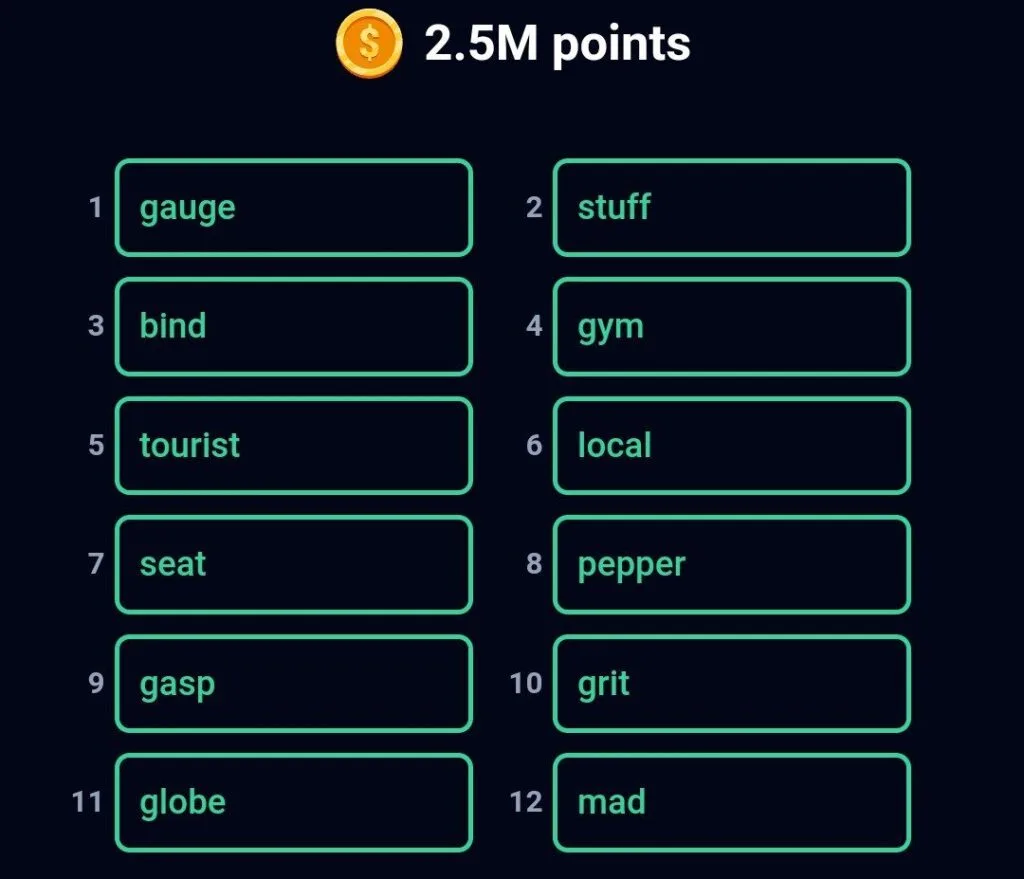Edit field 12 containing mad
Screen dimensions: 1024x879
pos(731,803)
